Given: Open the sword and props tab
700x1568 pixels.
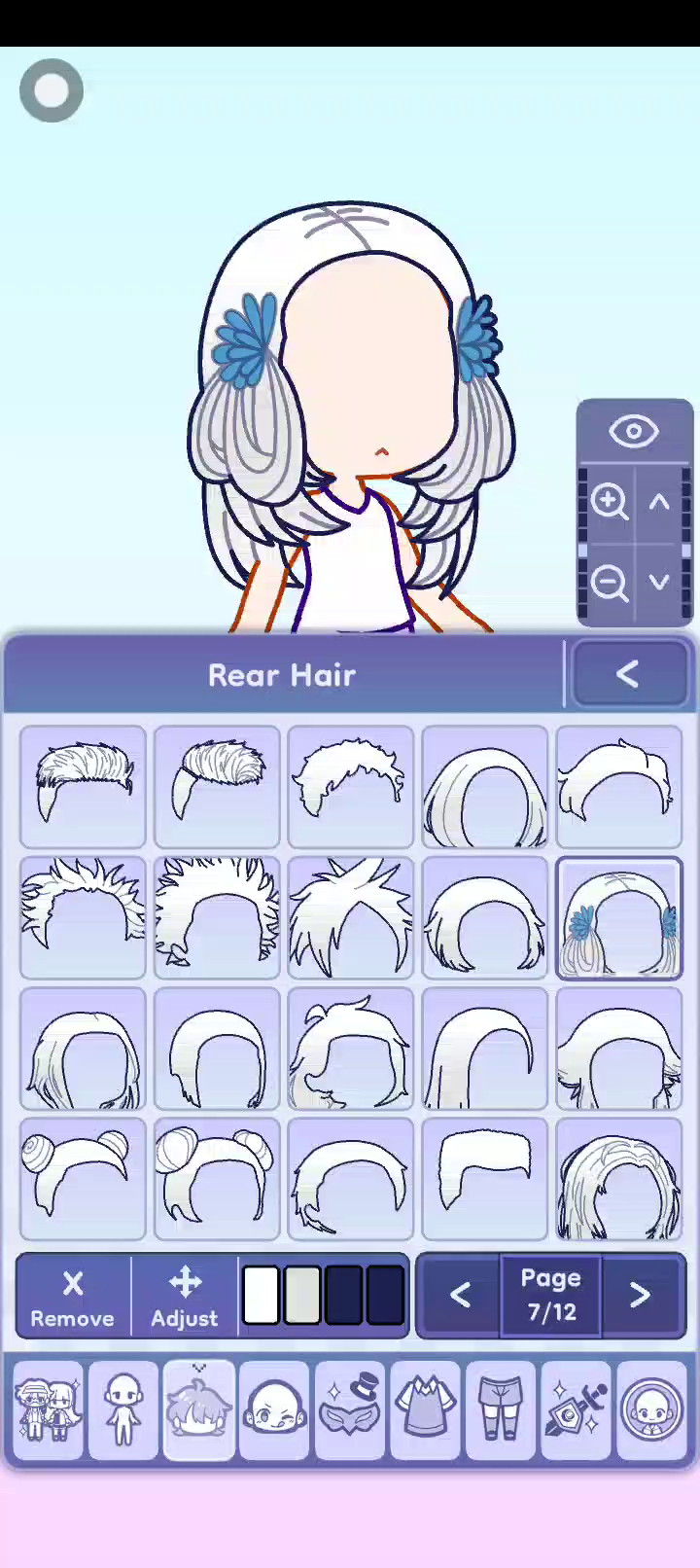Looking at the screenshot, I should (576, 1409).
